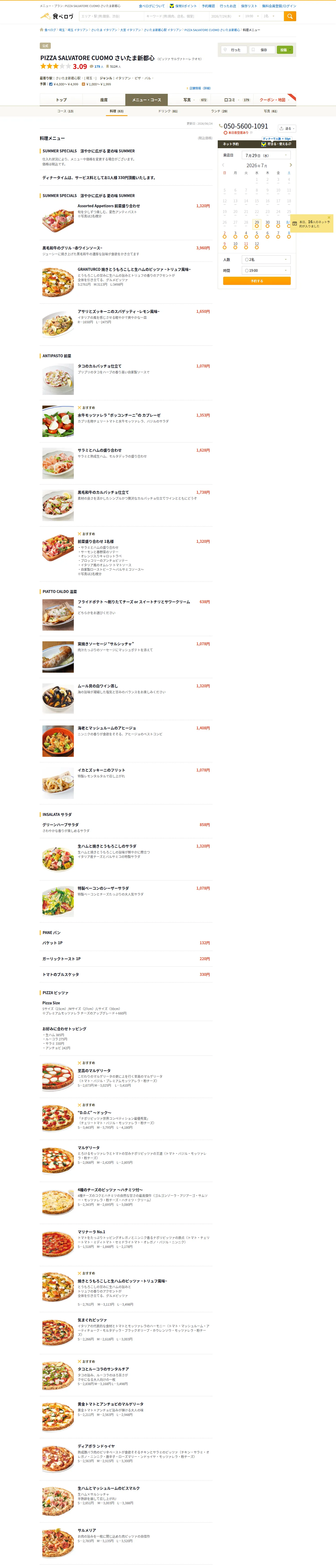
Task: Tap the green 投稿 (post) button
Action: (284, 50)
